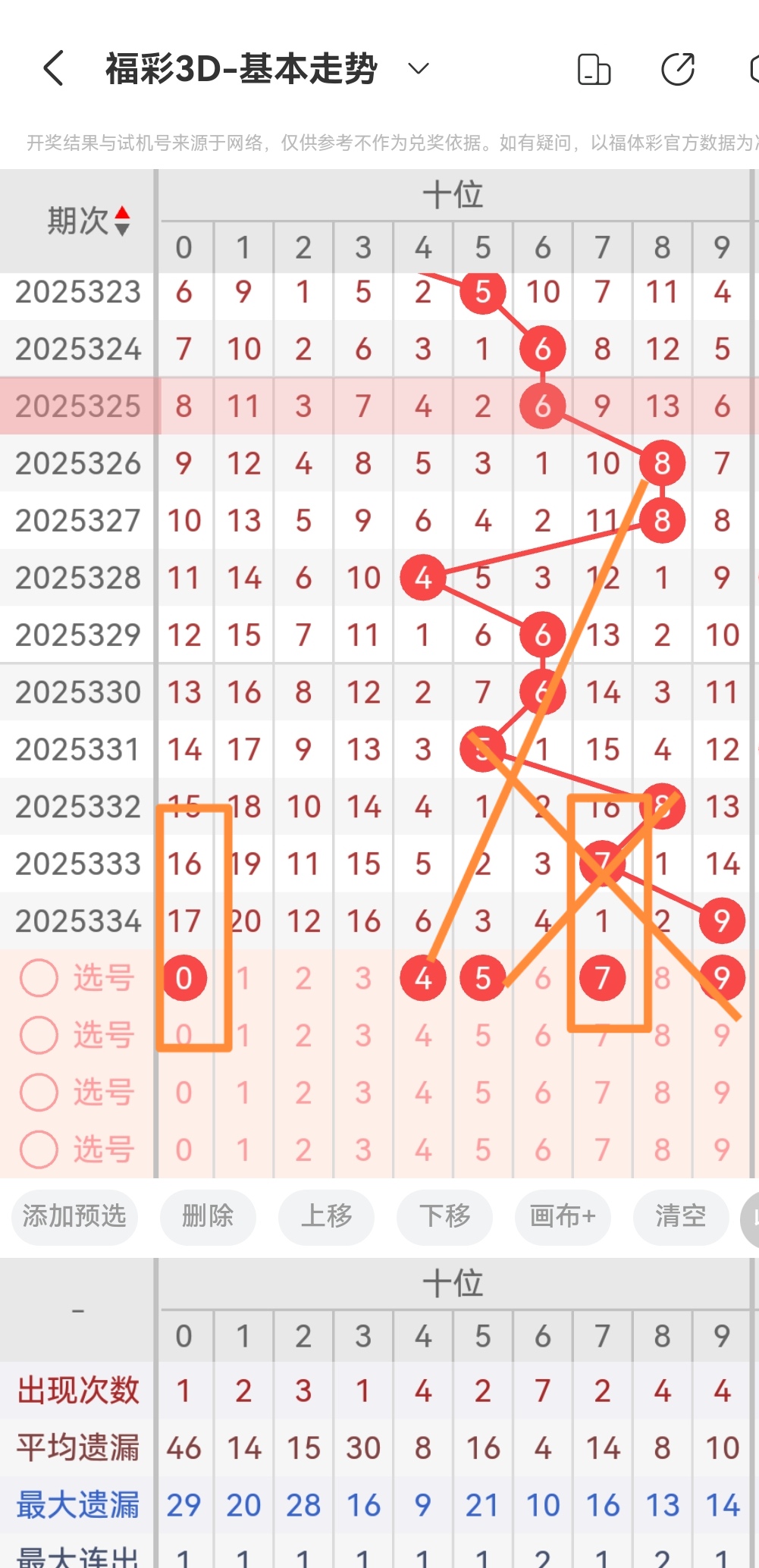Open the share icon at top right

676,68
